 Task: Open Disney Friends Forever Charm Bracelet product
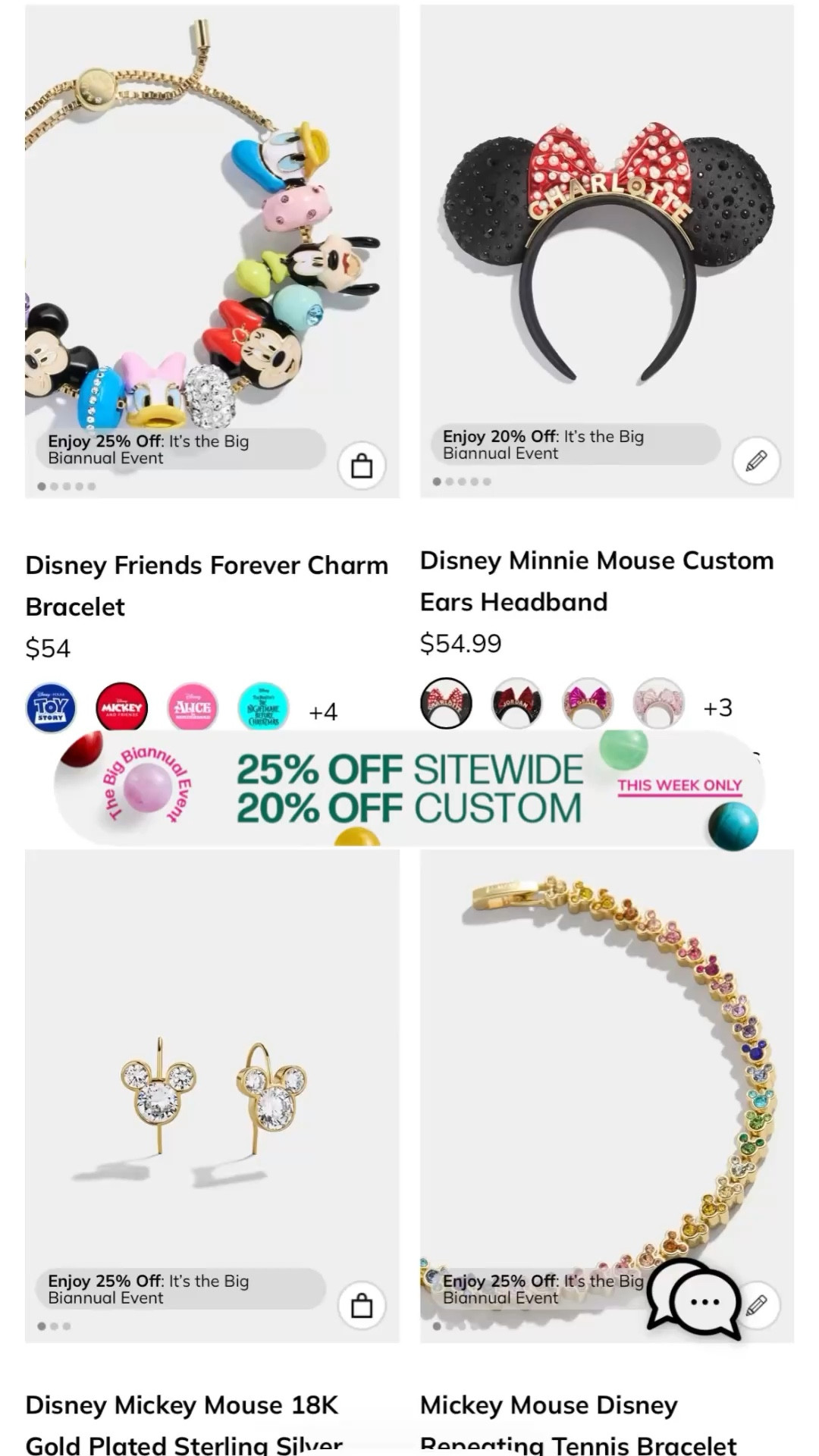tap(206, 585)
